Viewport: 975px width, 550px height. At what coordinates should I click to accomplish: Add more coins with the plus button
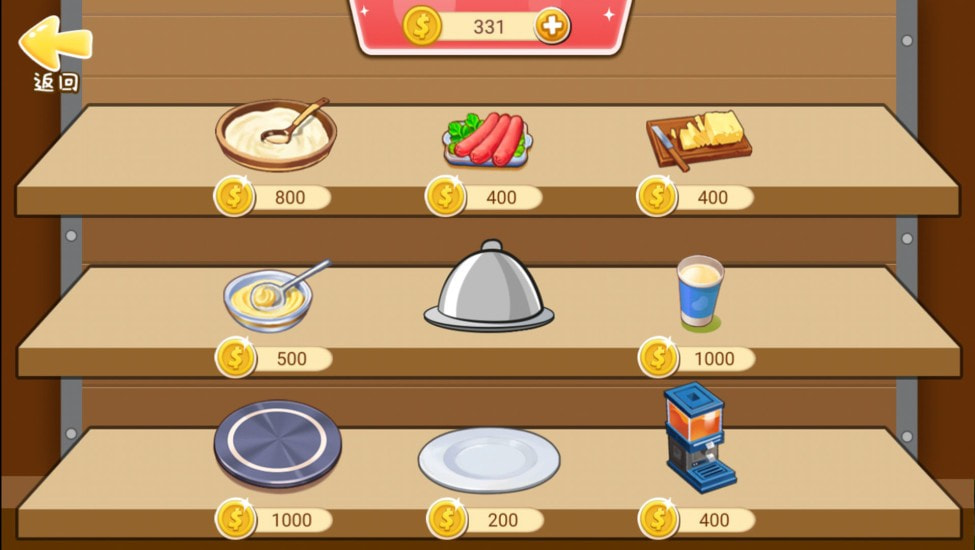point(552,26)
